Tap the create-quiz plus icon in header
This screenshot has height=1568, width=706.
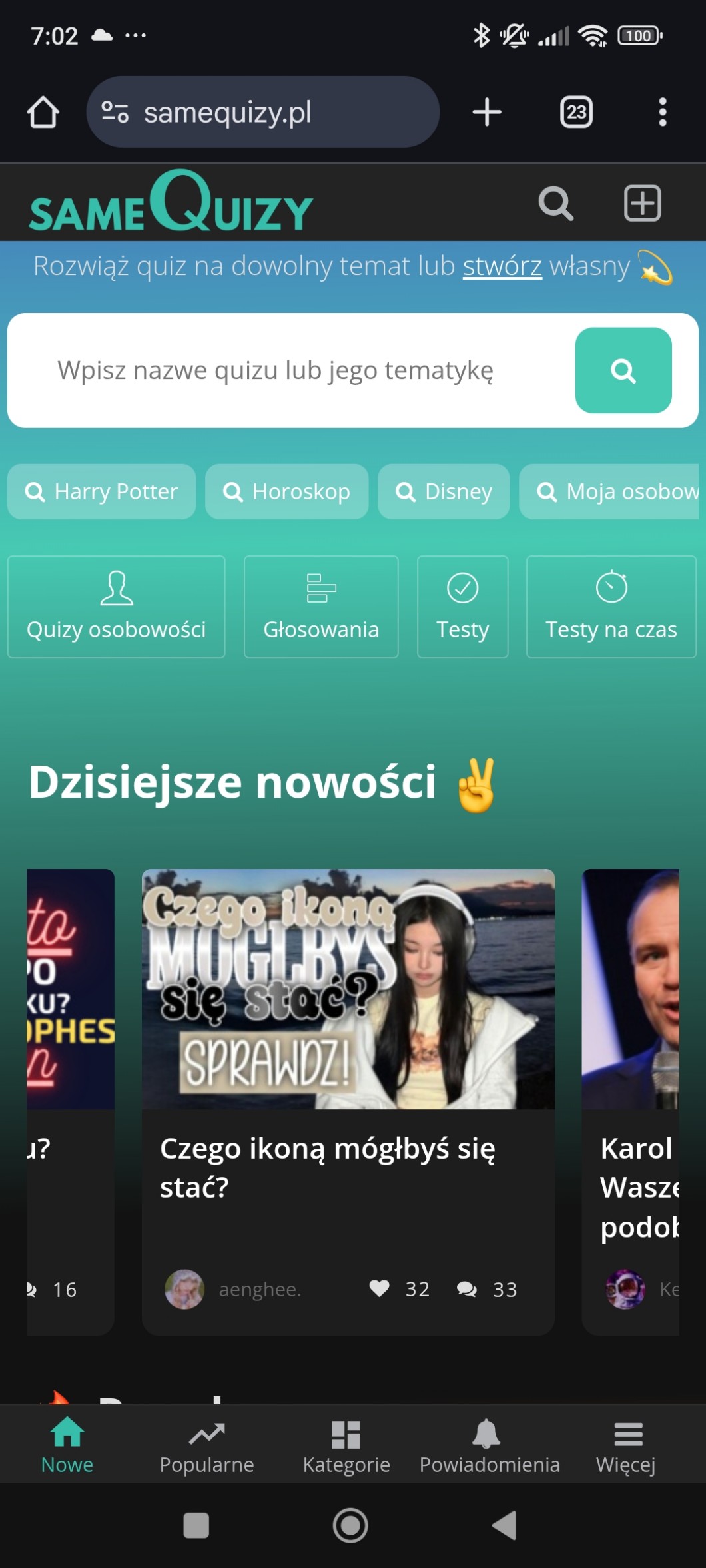coord(642,203)
